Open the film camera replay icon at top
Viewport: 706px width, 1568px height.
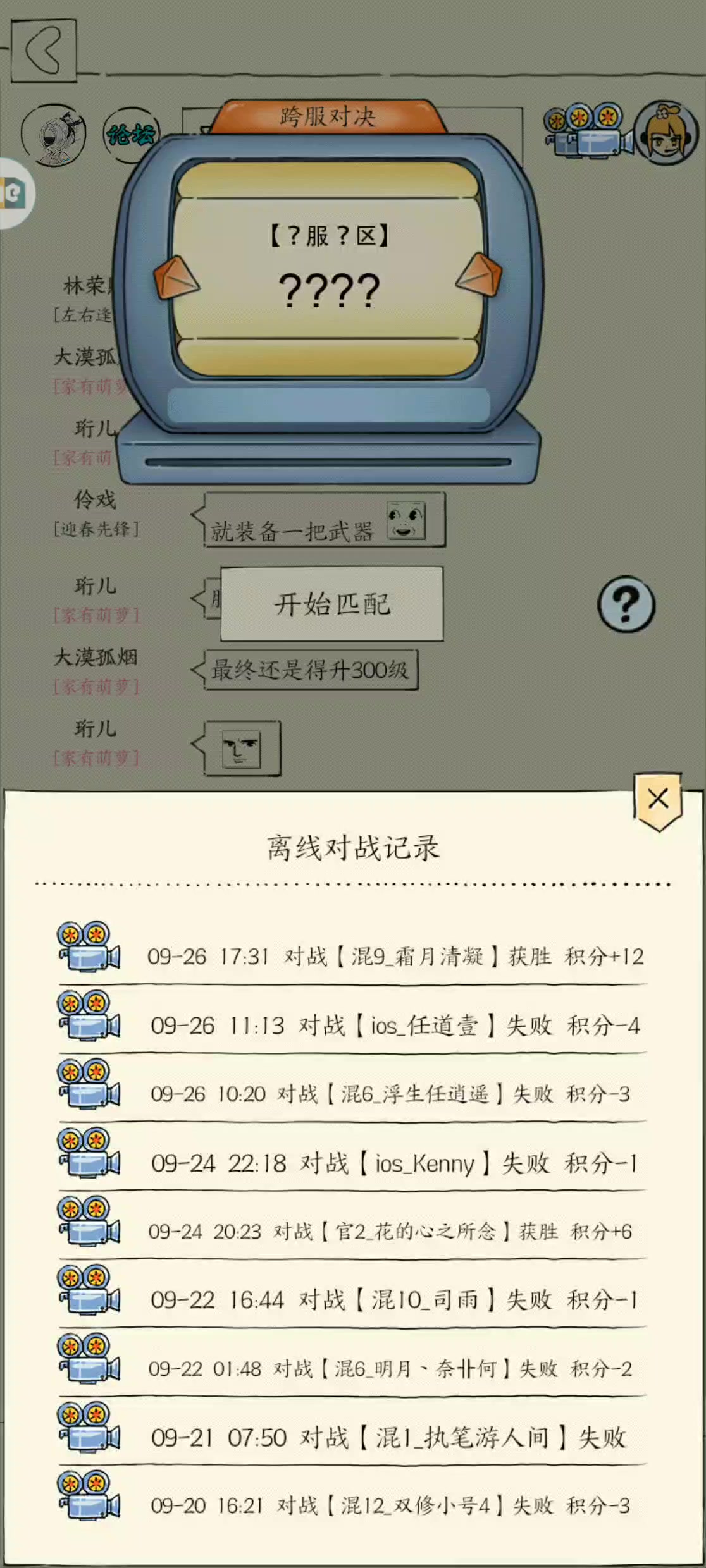tap(586, 132)
